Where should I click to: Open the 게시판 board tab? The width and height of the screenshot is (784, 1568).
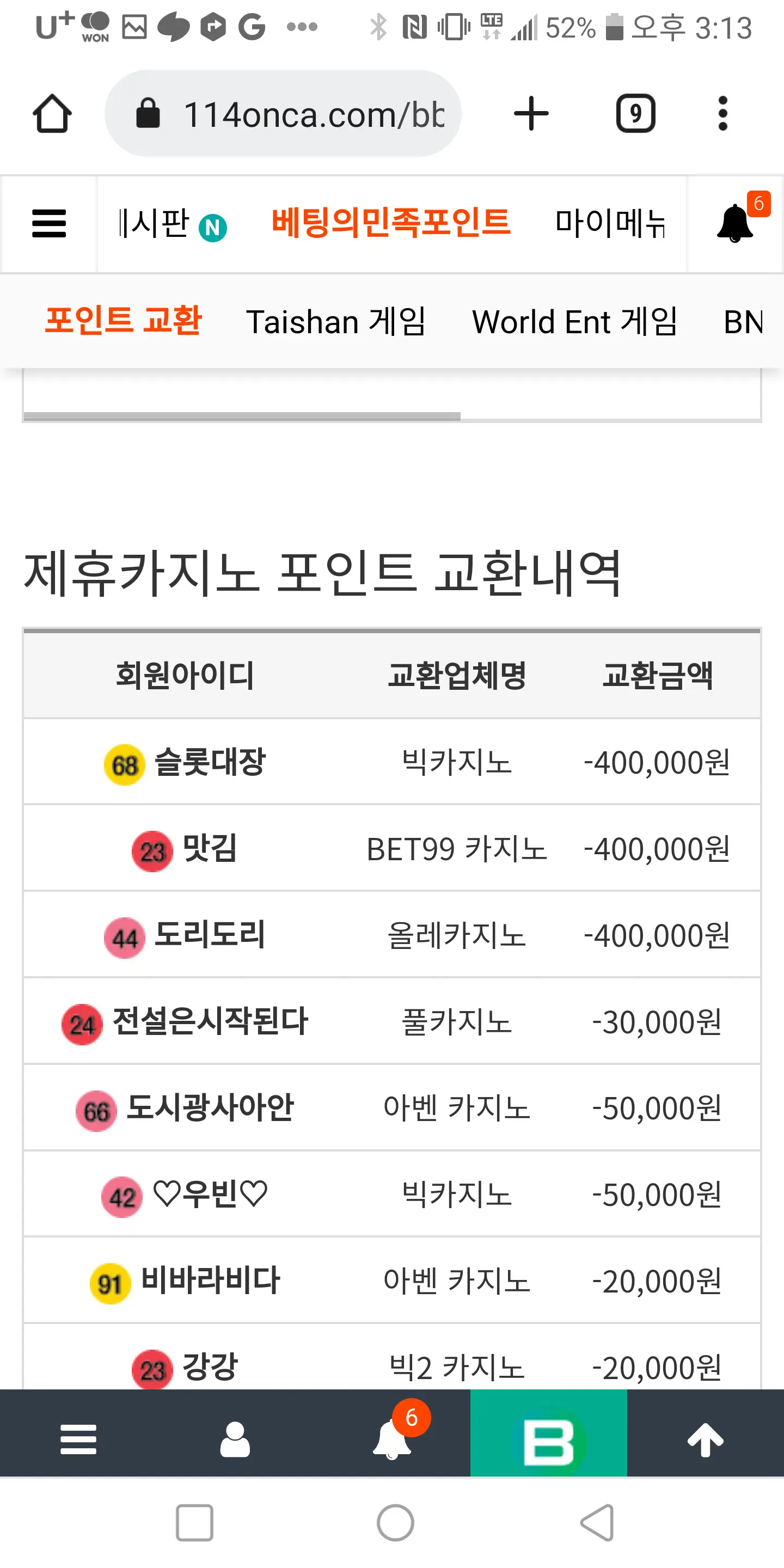click(x=171, y=223)
